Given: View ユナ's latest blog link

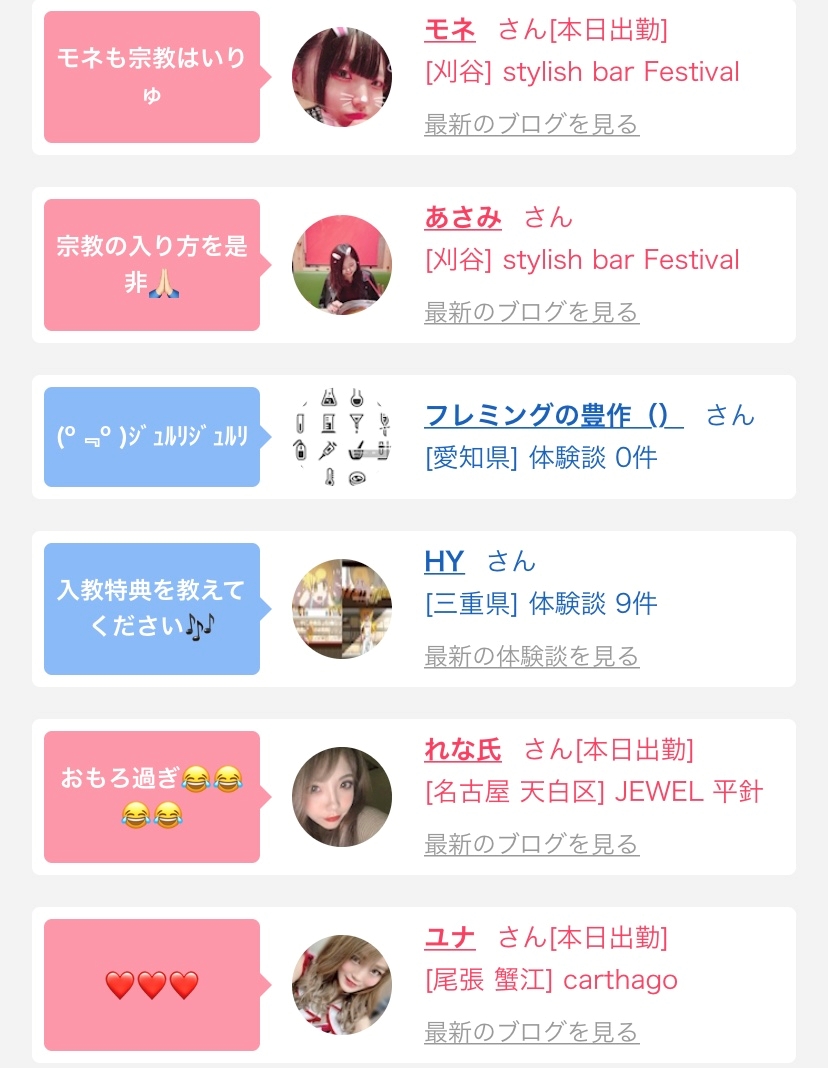Looking at the screenshot, I should click(x=531, y=1032).
